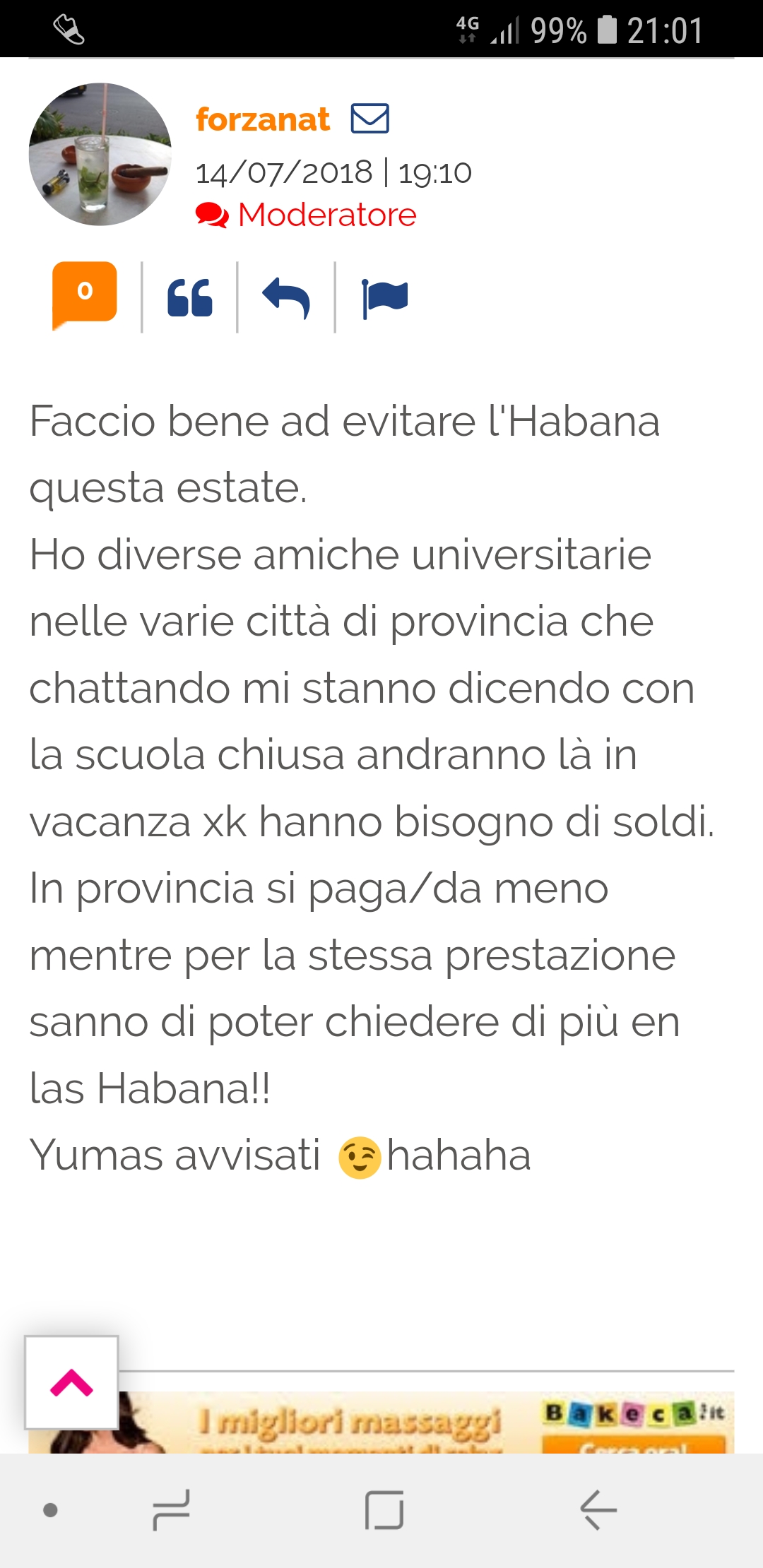Quote forzanat's post
Image resolution: width=763 pixels, height=1568 pixels.
click(190, 297)
